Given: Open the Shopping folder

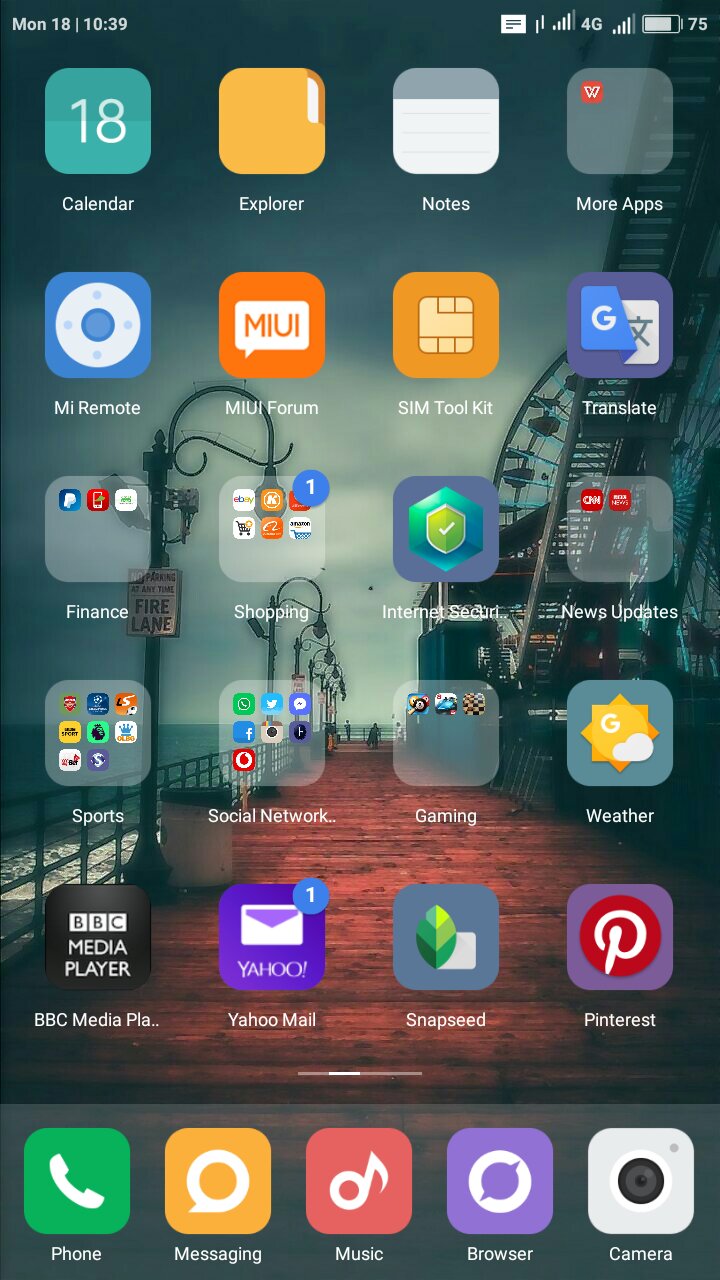Looking at the screenshot, I should (x=272, y=529).
